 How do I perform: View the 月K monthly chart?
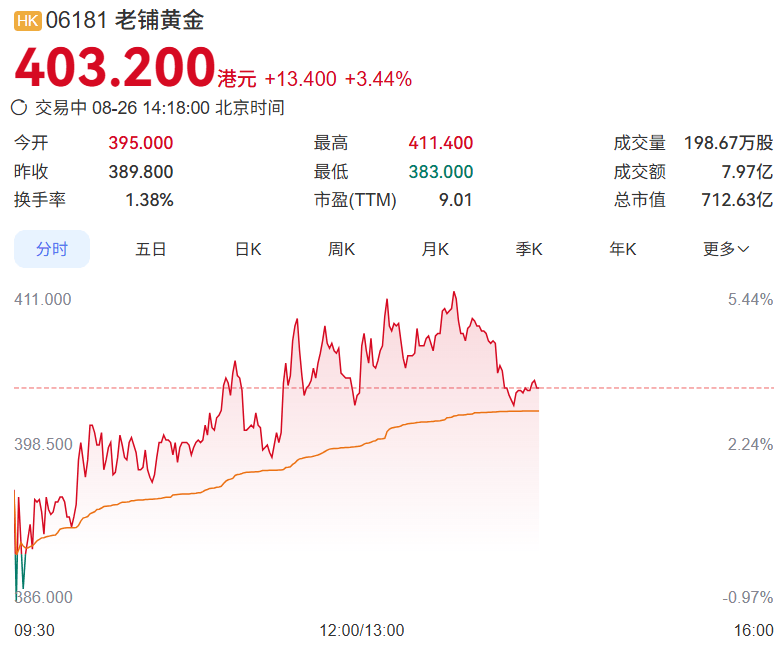click(x=435, y=249)
